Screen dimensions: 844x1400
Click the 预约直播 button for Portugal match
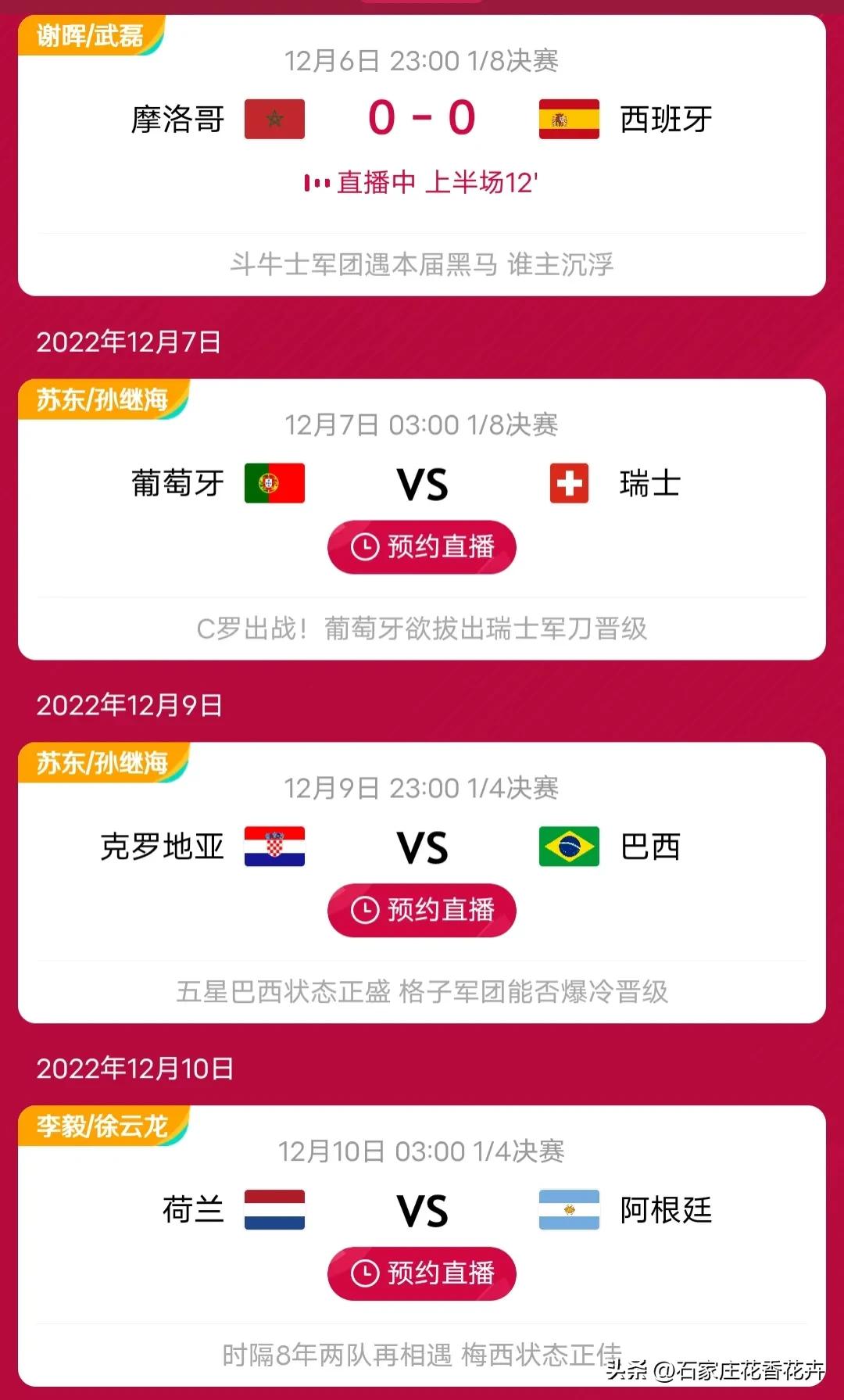(x=421, y=548)
